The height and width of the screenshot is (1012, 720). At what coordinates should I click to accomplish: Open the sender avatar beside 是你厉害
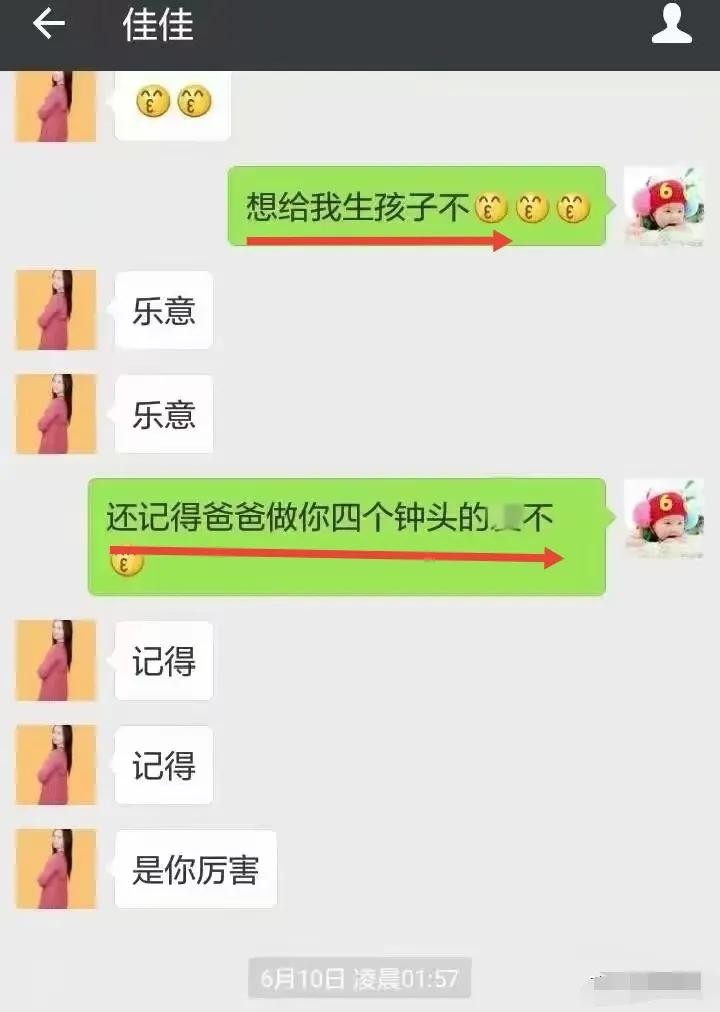[56, 869]
